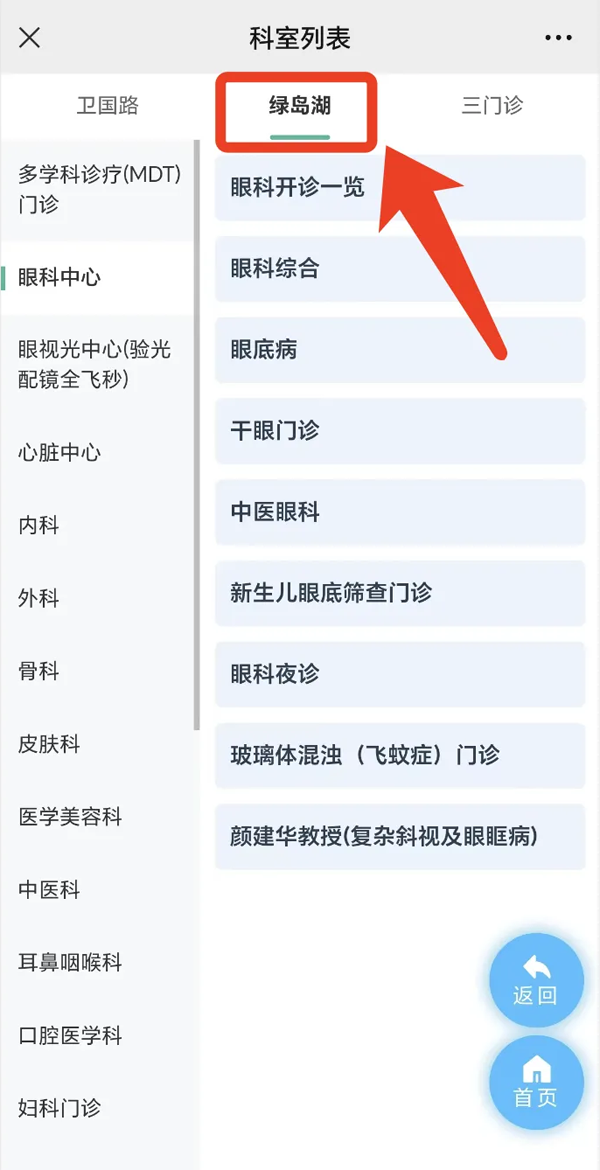
Task: Switch to the 三门诊 tab
Action: 493,106
